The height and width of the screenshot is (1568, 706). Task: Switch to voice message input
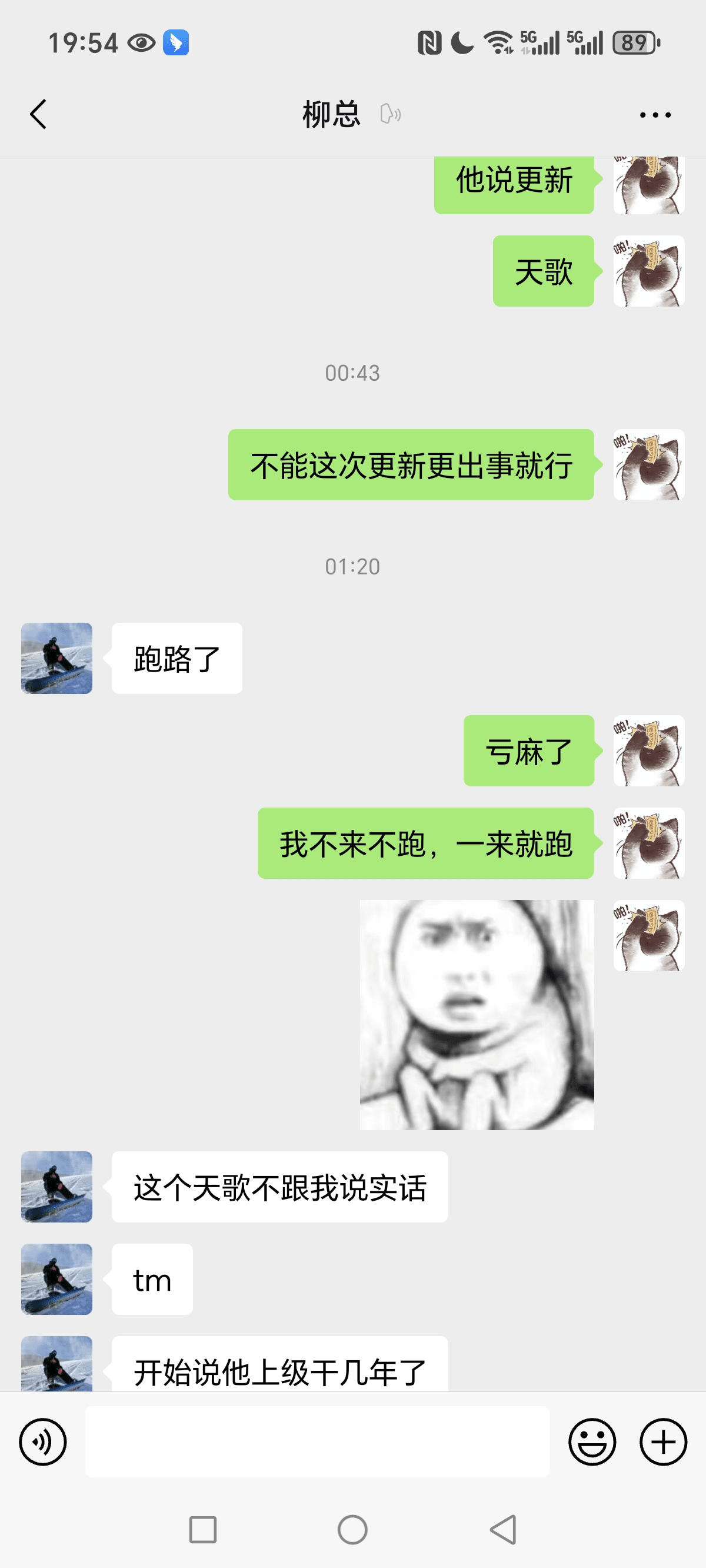(42, 1441)
